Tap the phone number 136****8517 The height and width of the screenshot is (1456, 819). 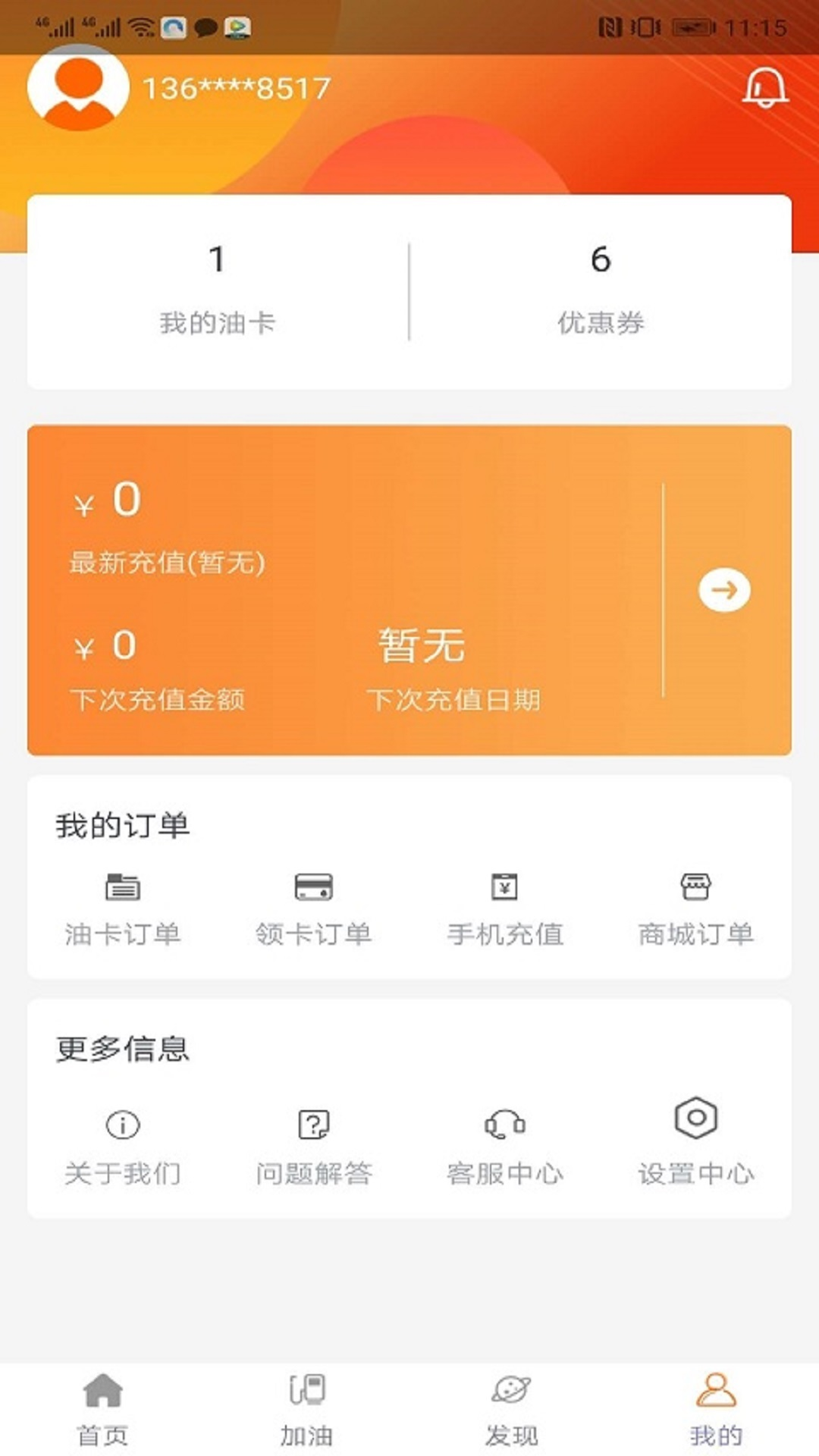(235, 86)
